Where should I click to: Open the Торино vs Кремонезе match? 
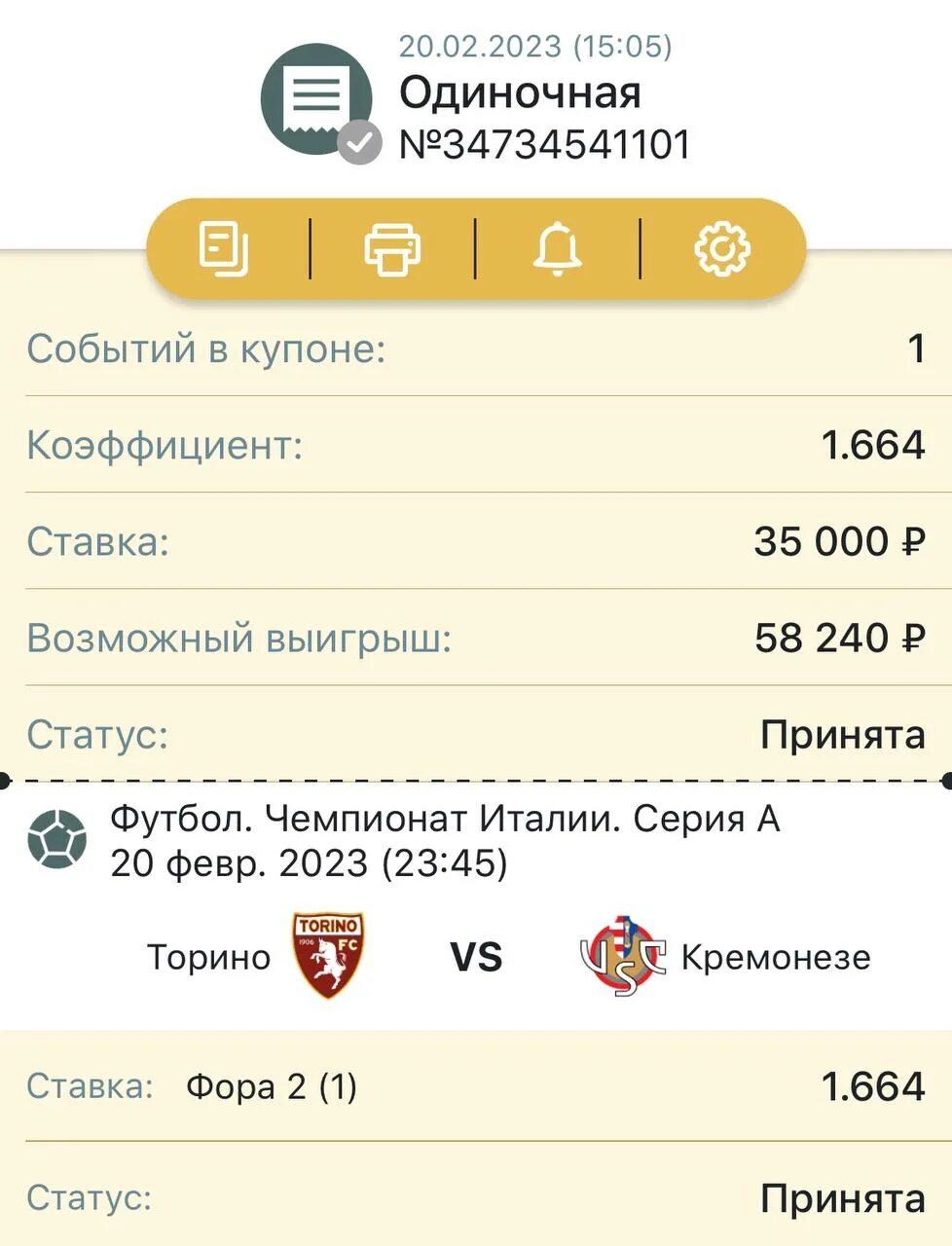[x=476, y=957]
